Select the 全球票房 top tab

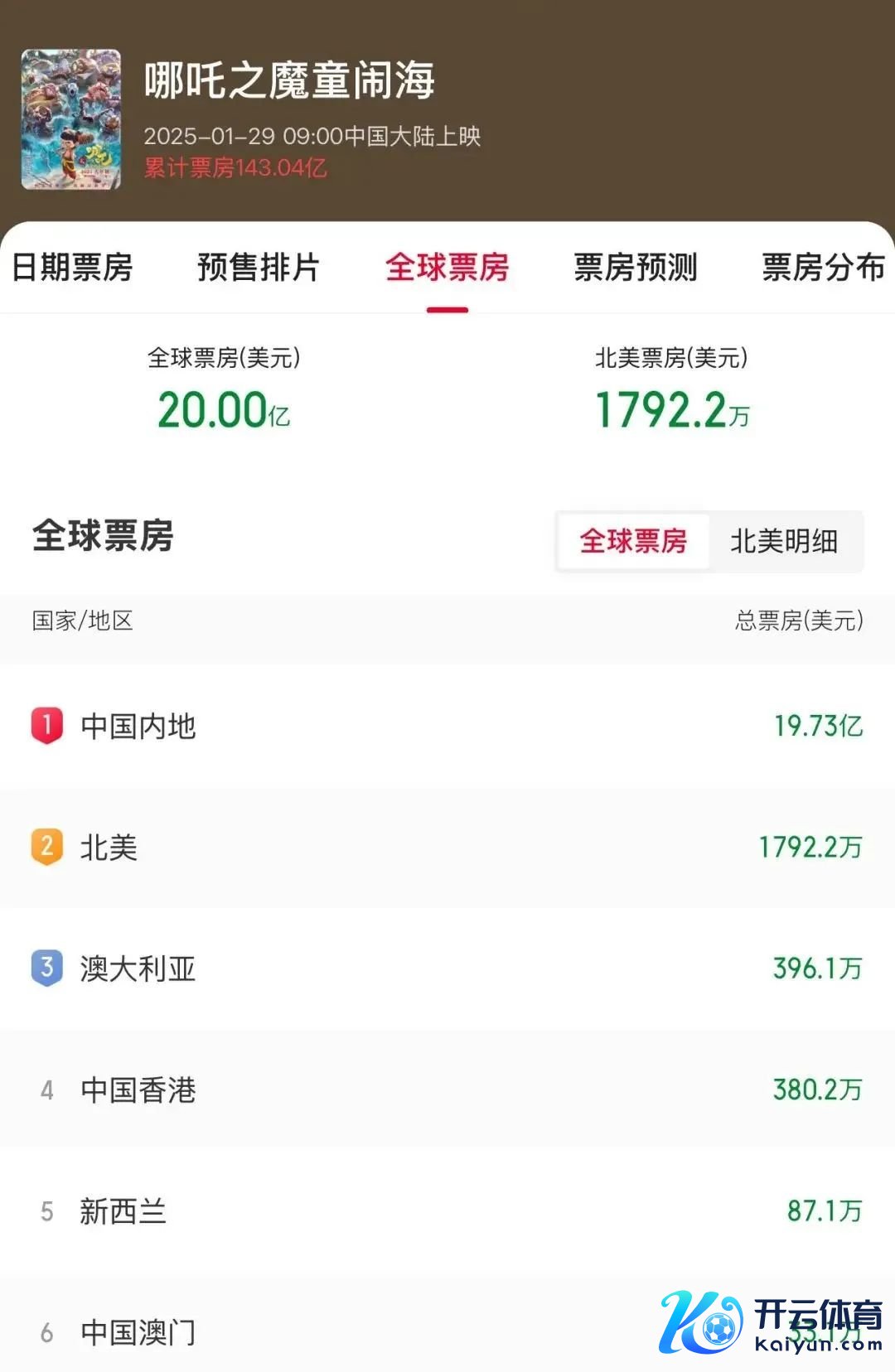coord(447,268)
